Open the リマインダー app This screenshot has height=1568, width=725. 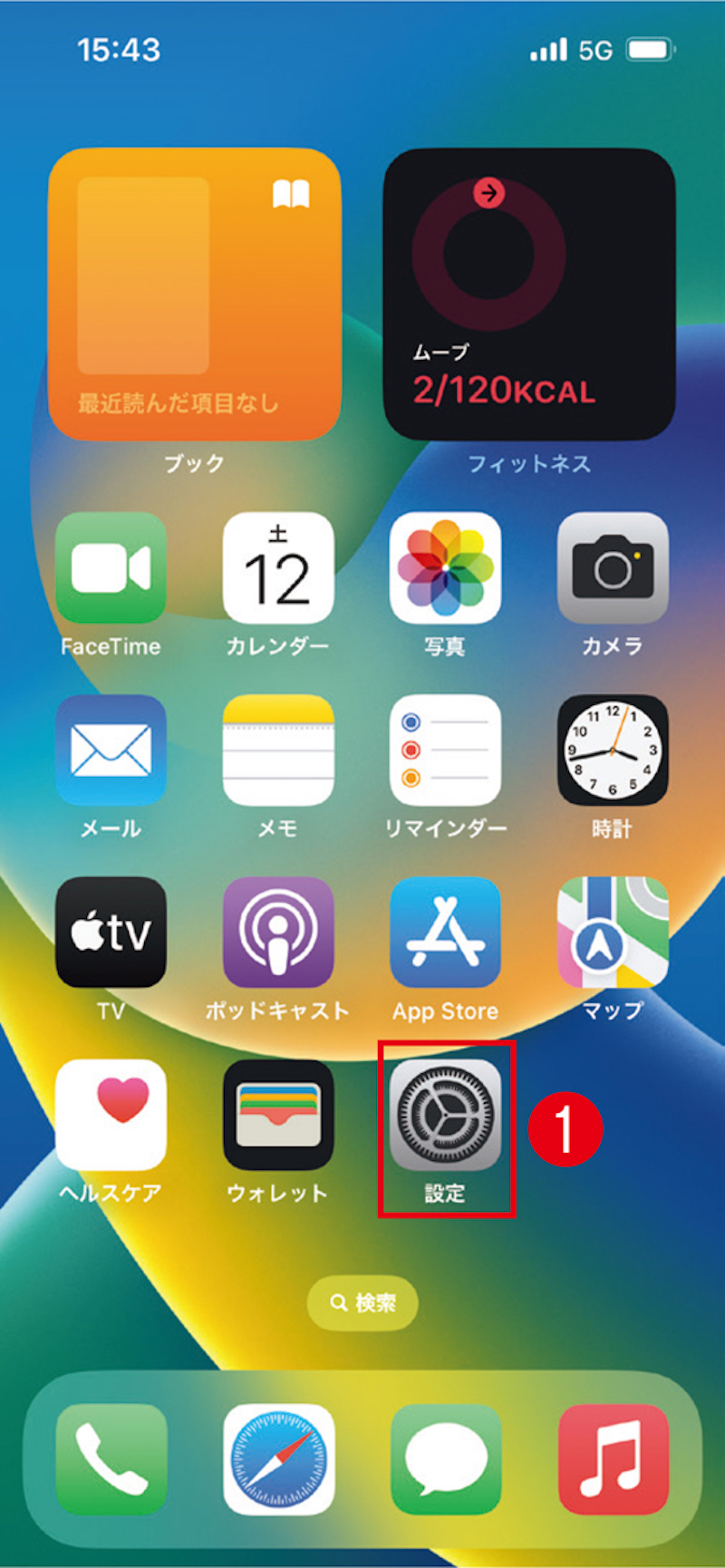tap(445, 750)
